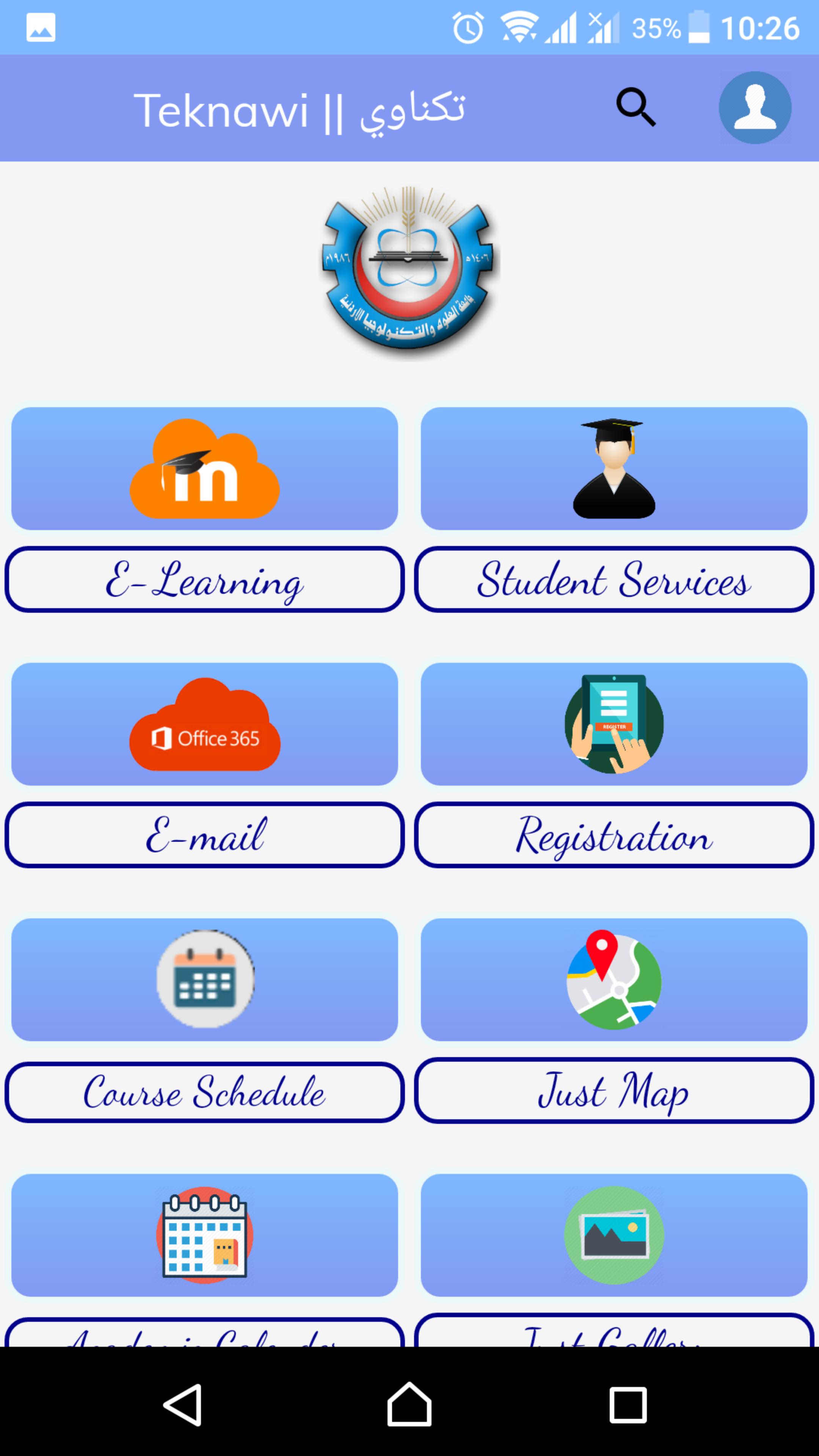Screen dimensions: 819x1456
Task: Open the Office 365 tile
Action: 205,724
